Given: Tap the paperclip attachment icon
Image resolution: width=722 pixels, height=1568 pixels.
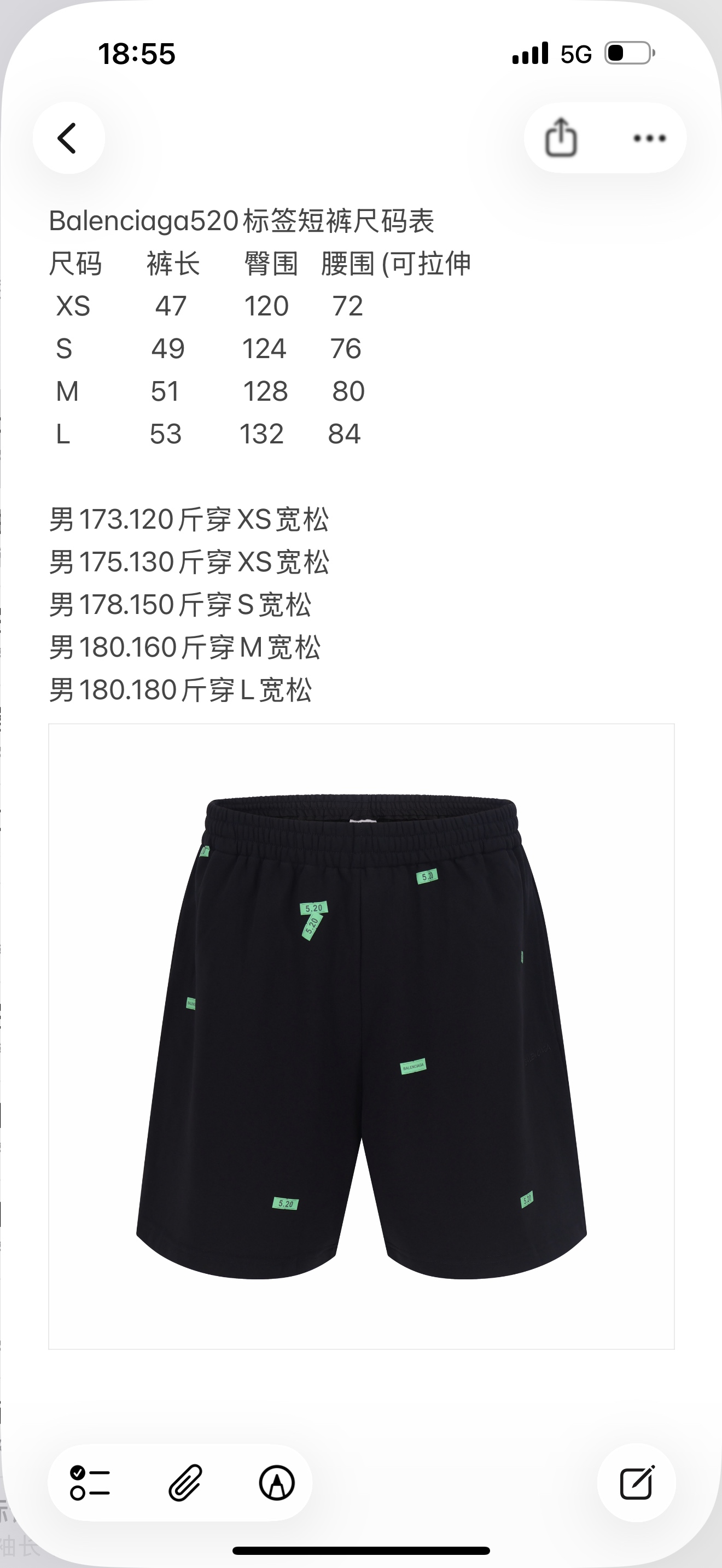Looking at the screenshot, I should [184, 1482].
